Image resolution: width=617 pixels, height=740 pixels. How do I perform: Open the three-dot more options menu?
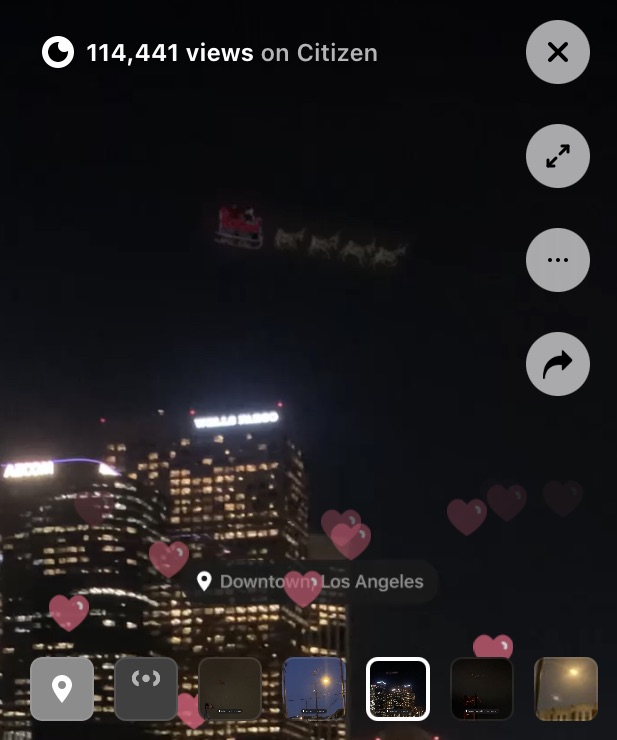pyautogui.click(x=558, y=260)
